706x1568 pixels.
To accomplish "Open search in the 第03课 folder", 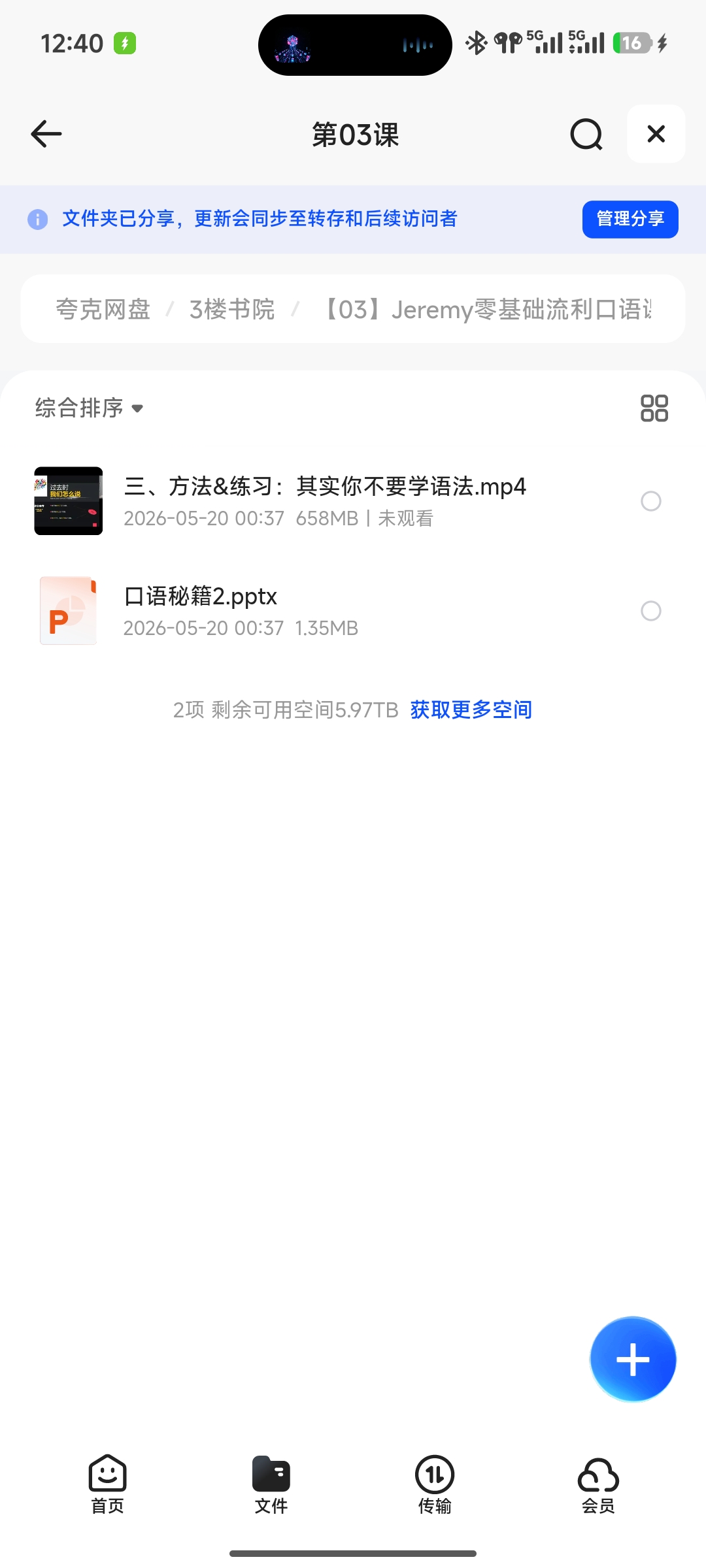I will [x=586, y=134].
